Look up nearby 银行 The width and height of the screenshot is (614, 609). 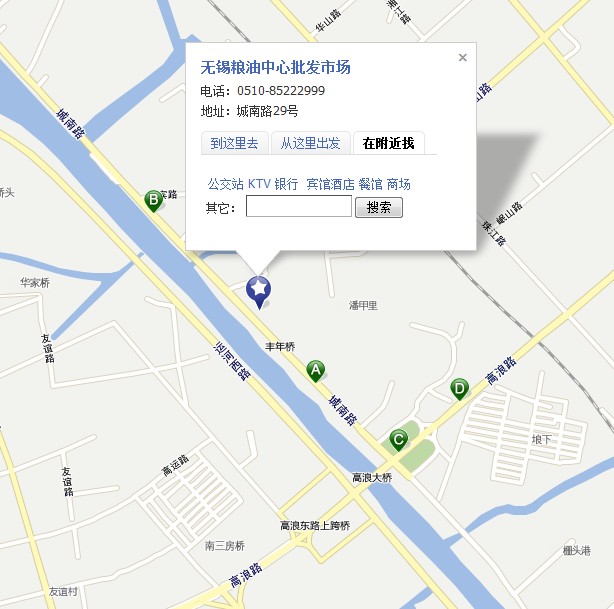(x=287, y=184)
